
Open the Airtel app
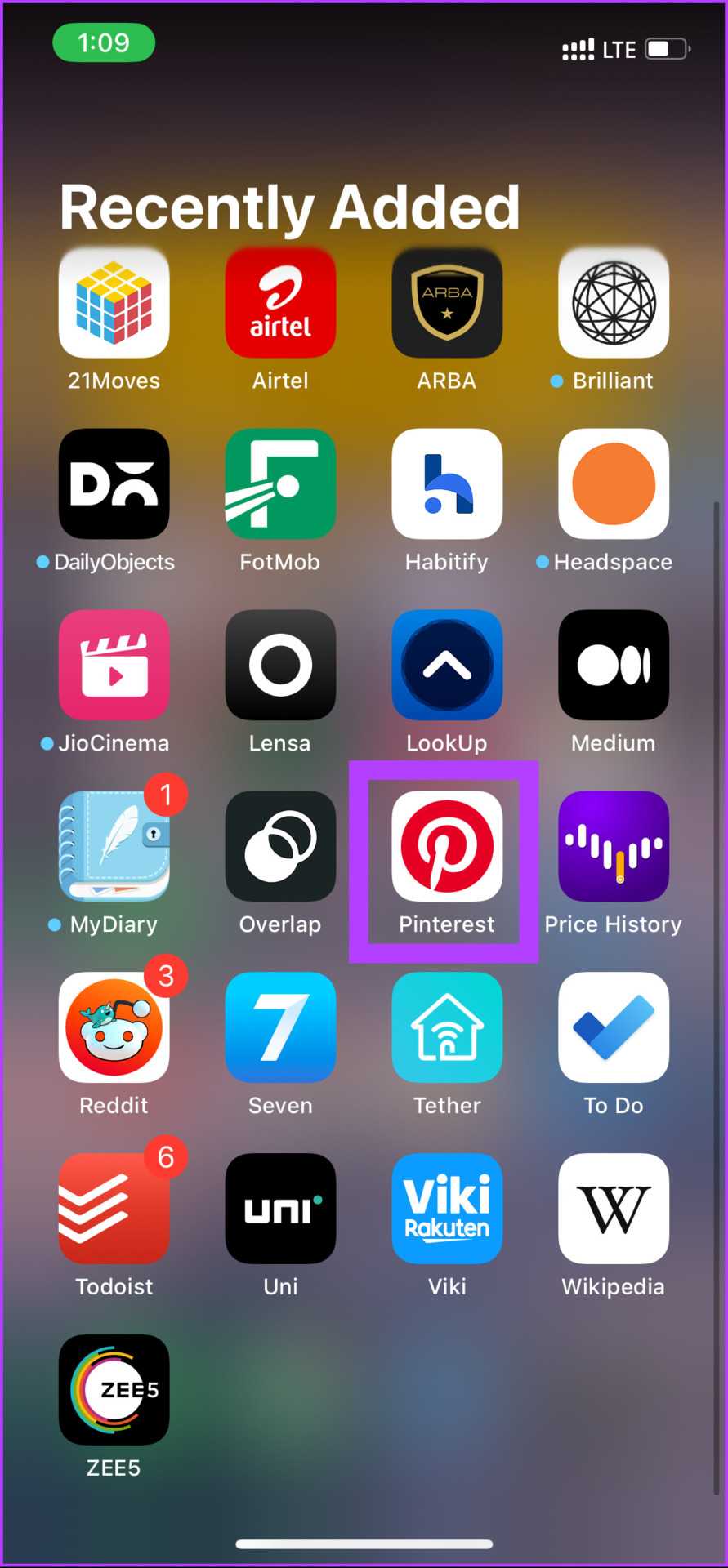click(280, 302)
